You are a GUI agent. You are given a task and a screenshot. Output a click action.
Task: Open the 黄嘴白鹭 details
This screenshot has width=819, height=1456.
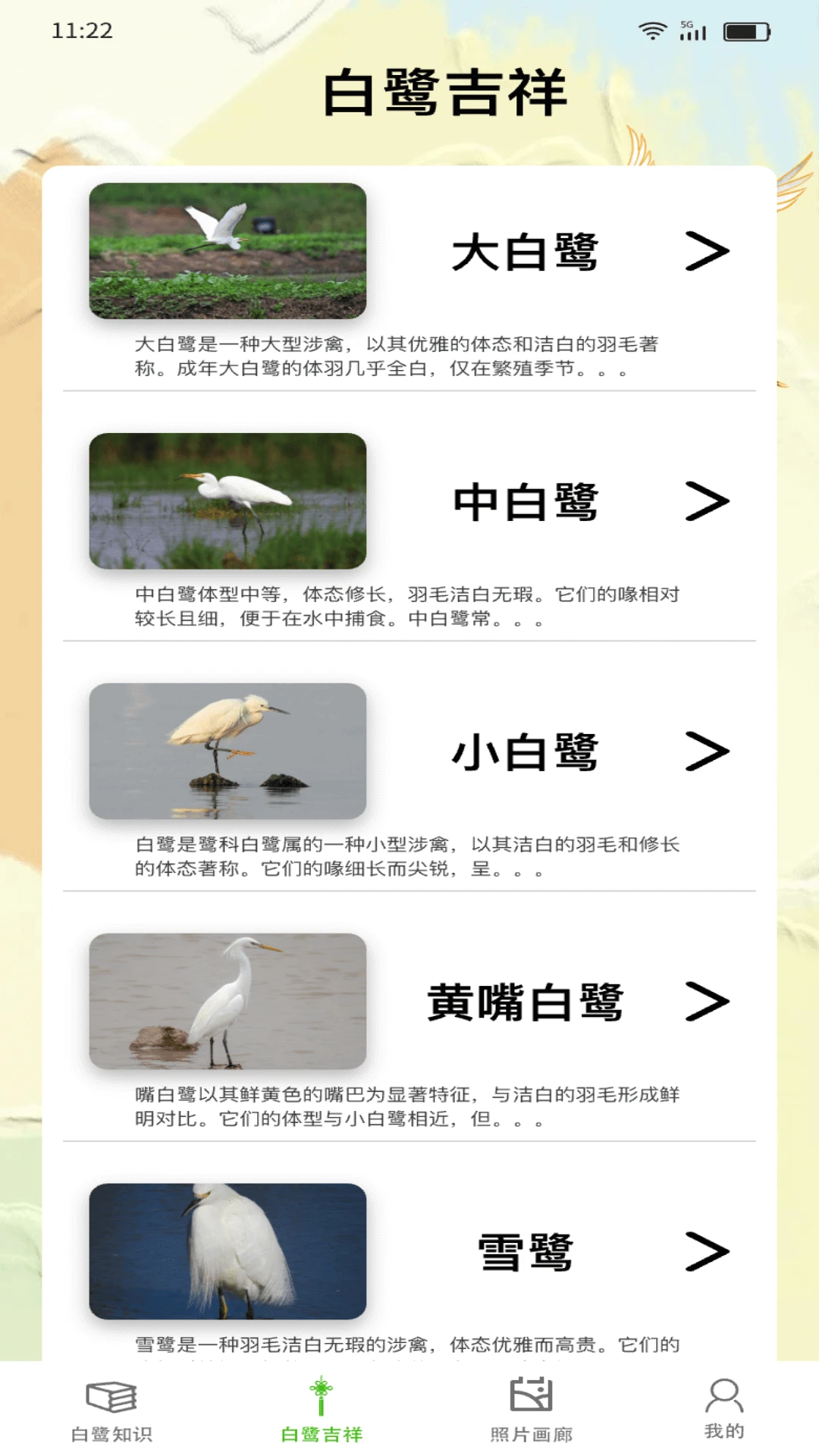click(524, 1002)
